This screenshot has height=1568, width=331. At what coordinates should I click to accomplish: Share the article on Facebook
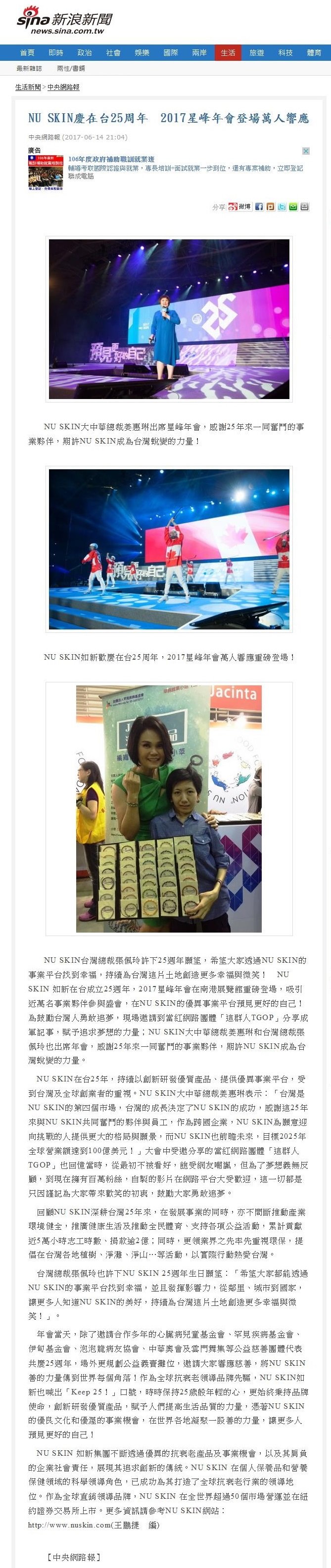259,207
